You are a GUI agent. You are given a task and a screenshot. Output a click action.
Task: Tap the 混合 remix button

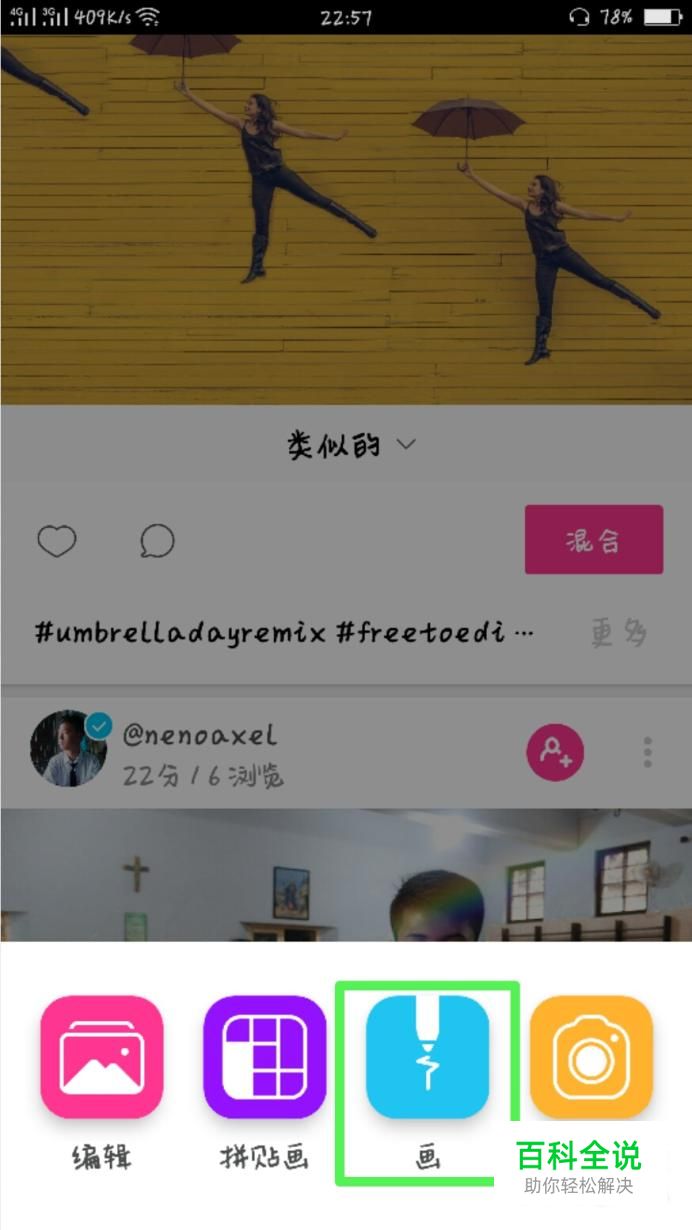pyautogui.click(x=593, y=540)
